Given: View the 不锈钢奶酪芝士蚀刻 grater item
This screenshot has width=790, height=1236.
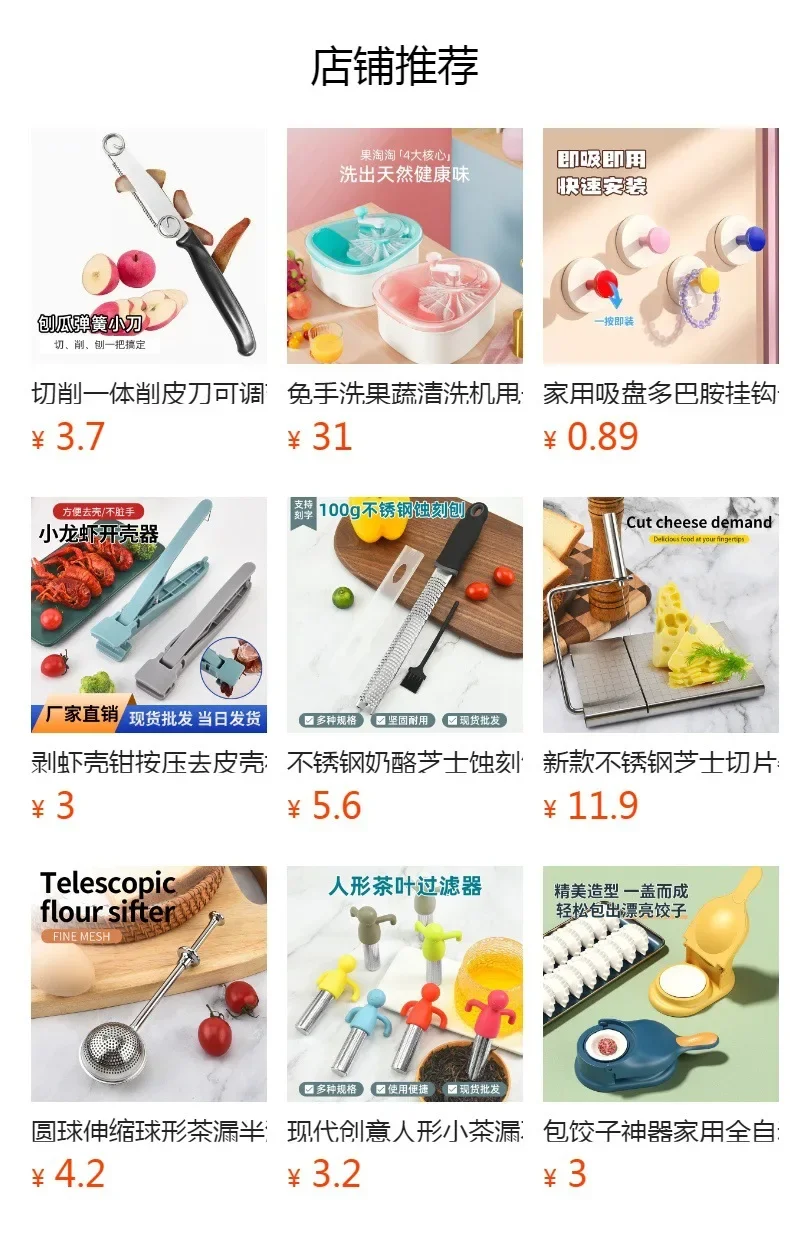Looking at the screenshot, I should 405,615.
